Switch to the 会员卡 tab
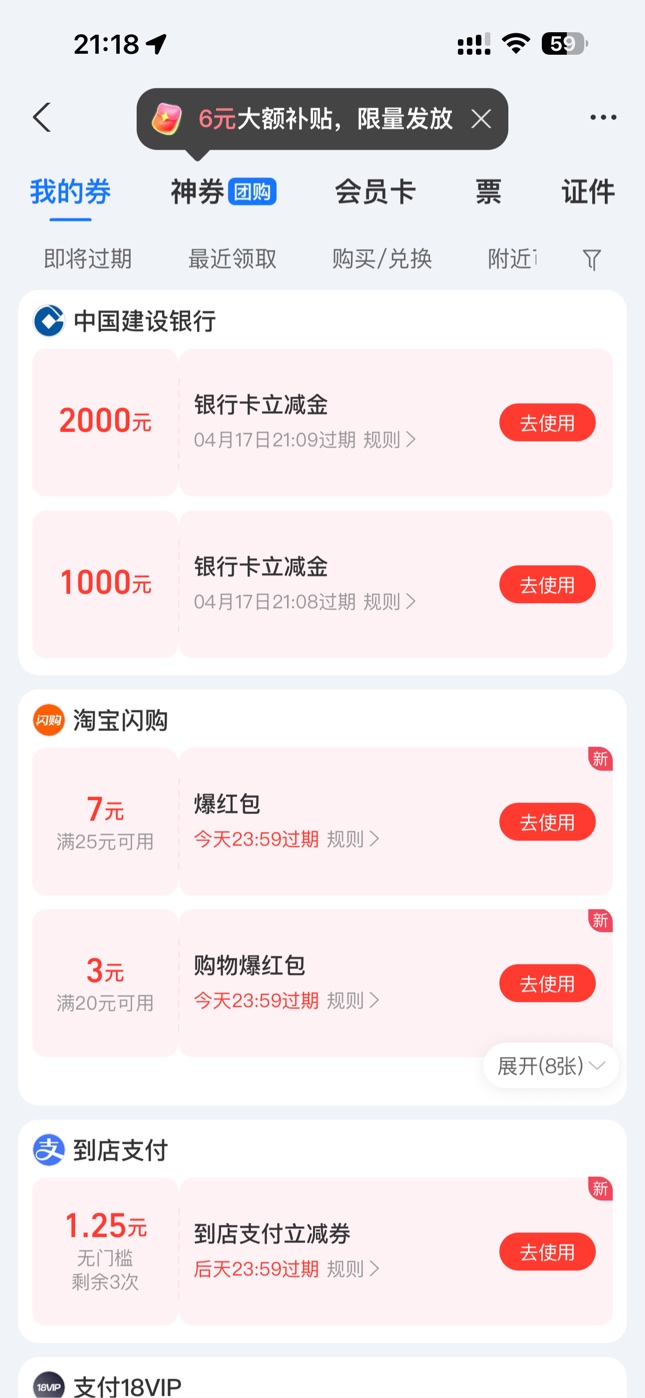This screenshot has width=645, height=1398. tap(375, 192)
